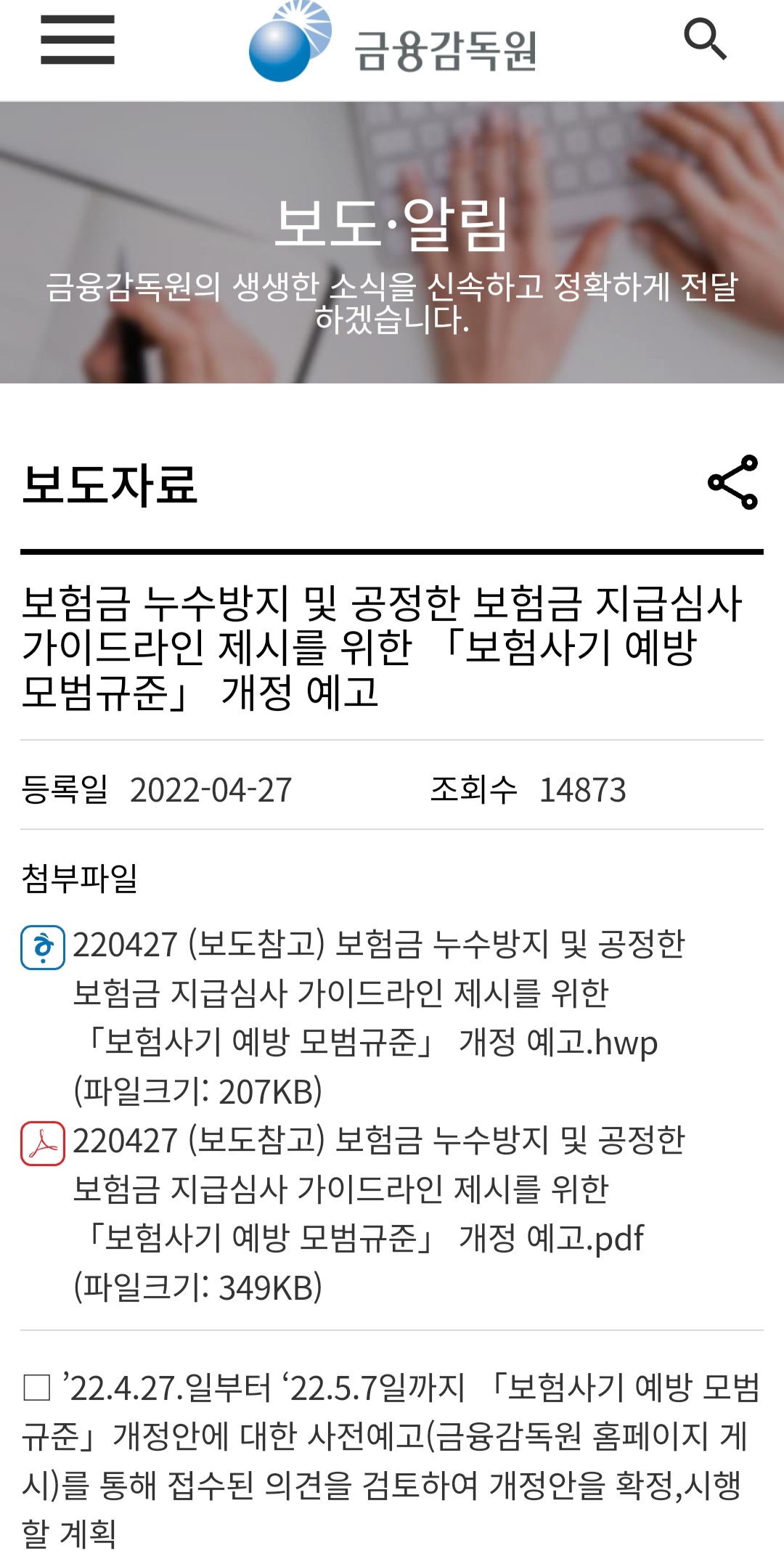
Task: Open the hamburger navigation menu
Action: pos(77,40)
